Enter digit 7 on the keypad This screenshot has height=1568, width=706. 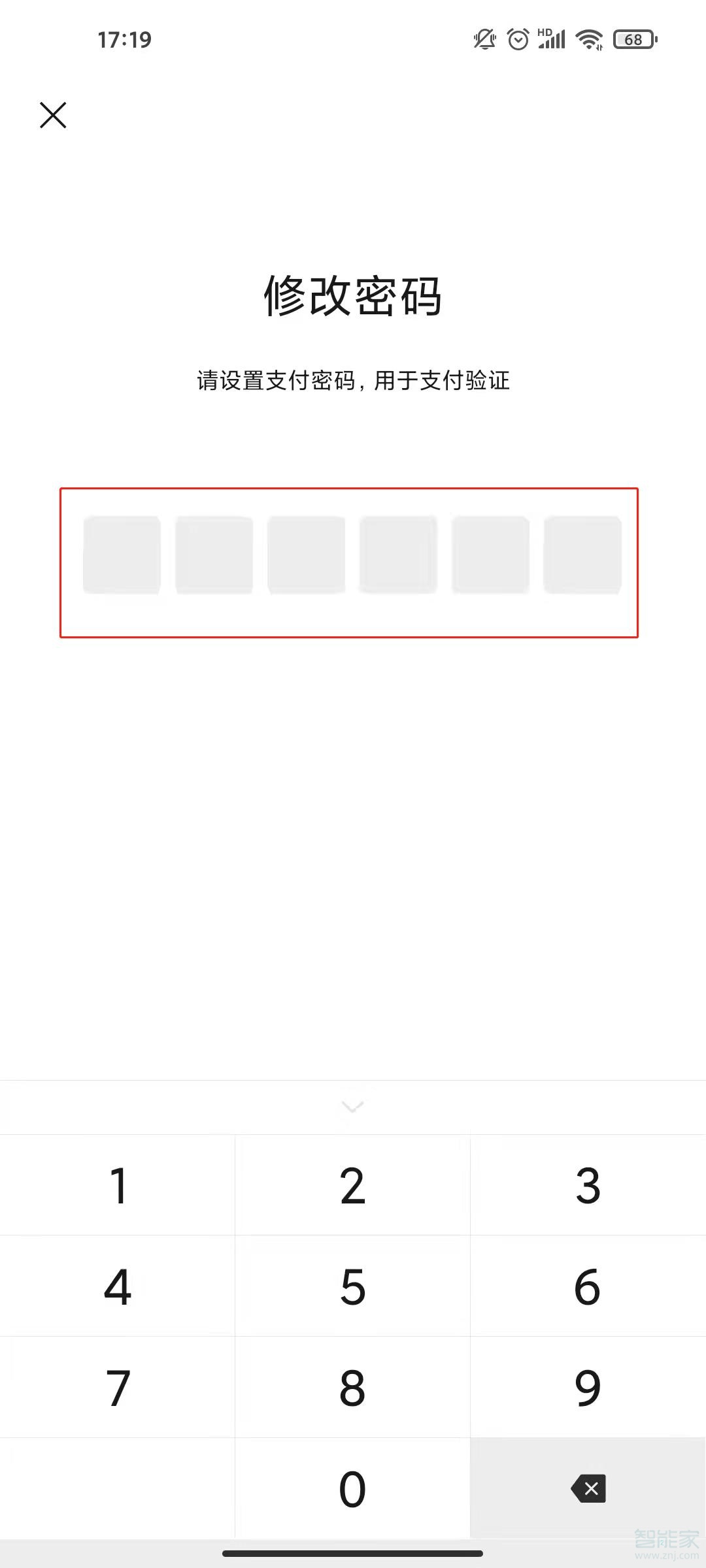(x=118, y=1386)
